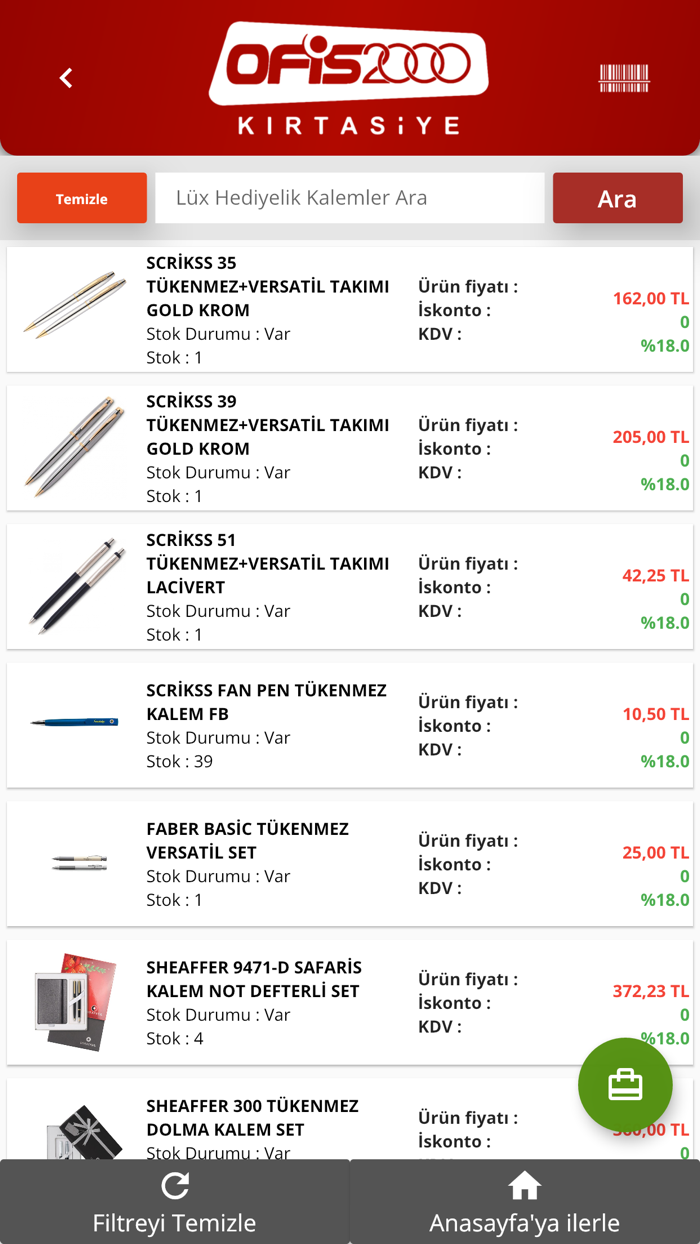700x1244 pixels.
Task: Open SCRİKSS 51 Lacivert set
Action: click(350, 587)
